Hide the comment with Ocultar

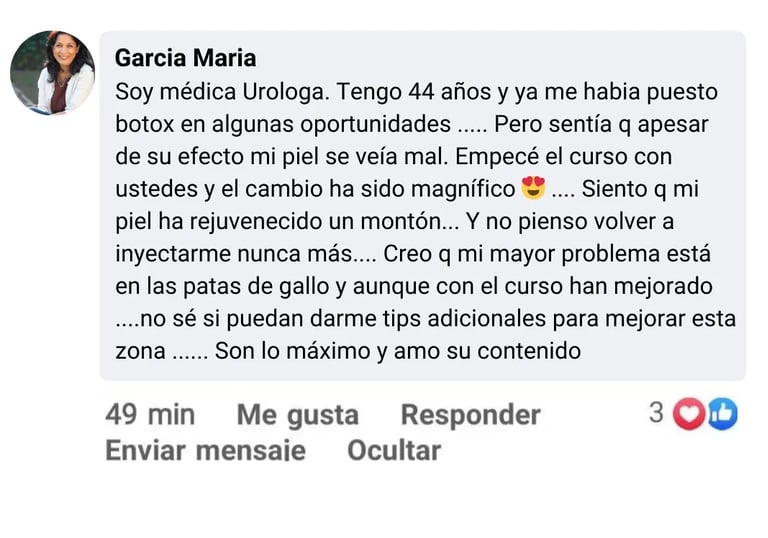(x=393, y=450)
